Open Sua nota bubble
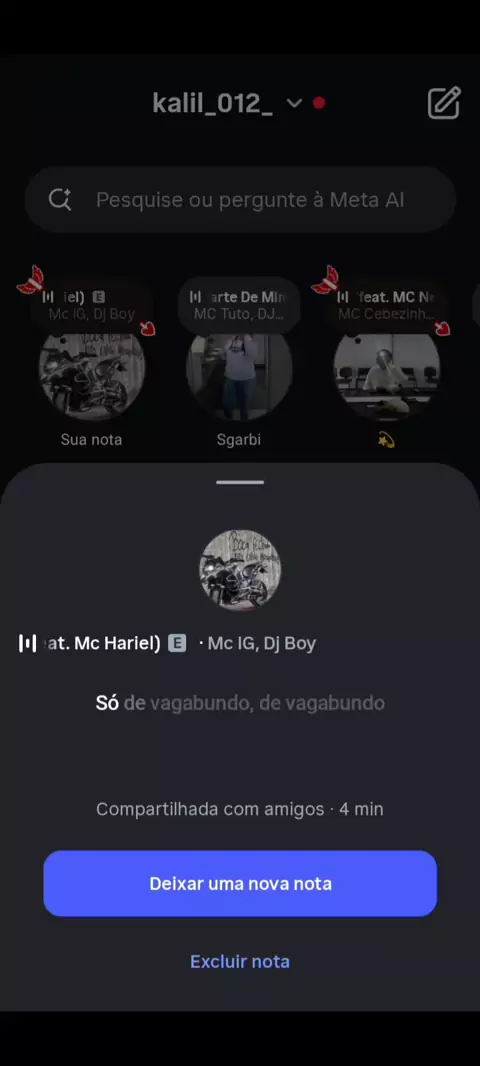Screen dimensions: 480x1066 92,367
